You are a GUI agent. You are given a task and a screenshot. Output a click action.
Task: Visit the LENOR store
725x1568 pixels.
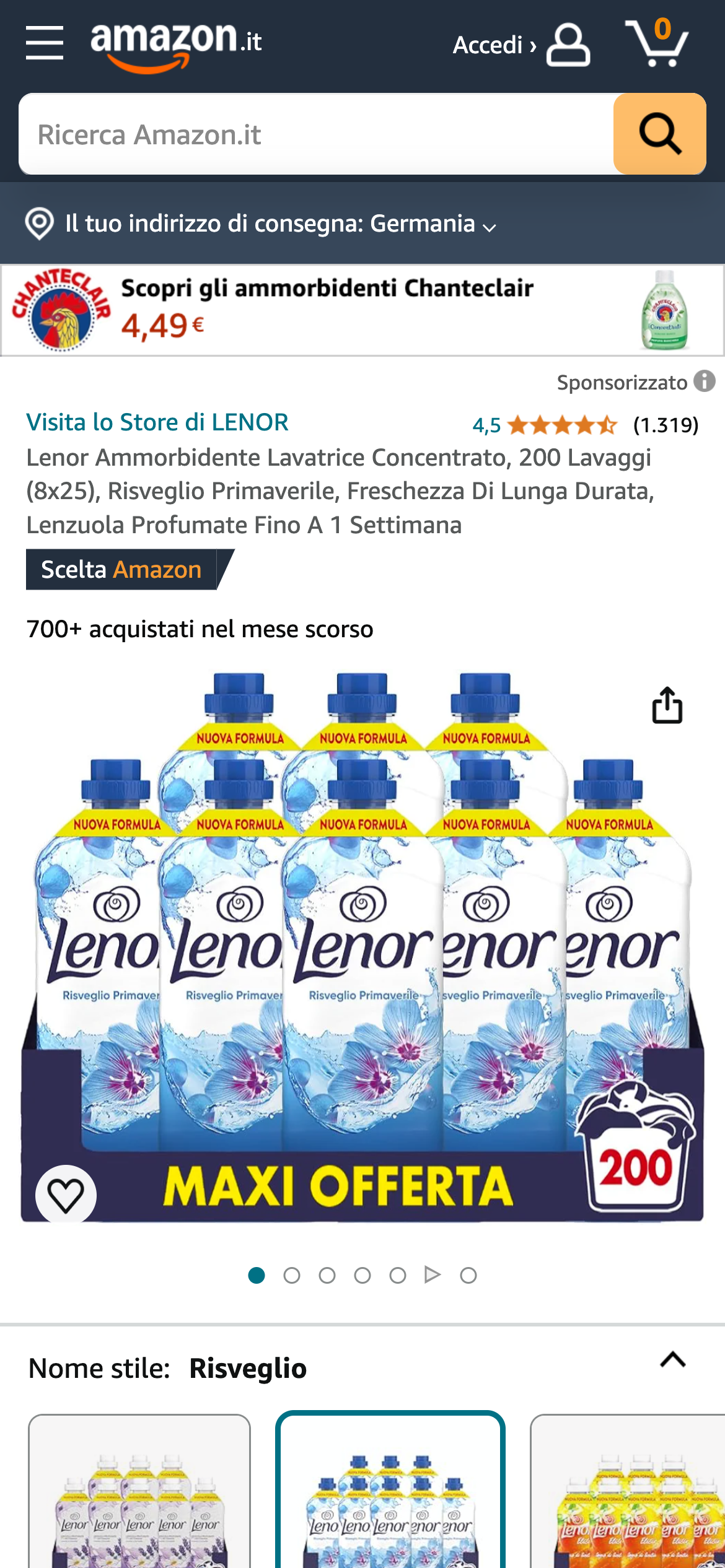157,422
